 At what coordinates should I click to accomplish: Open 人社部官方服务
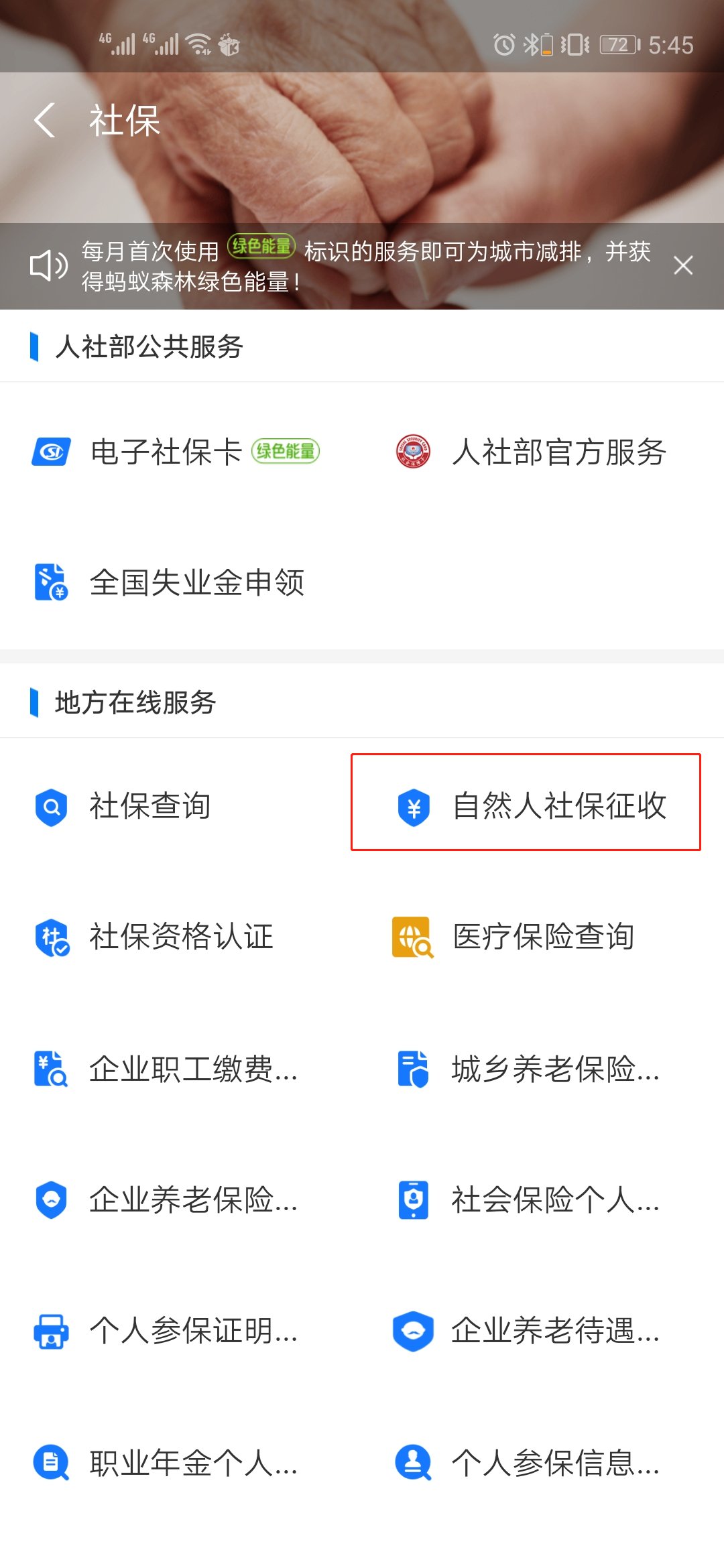530,452
